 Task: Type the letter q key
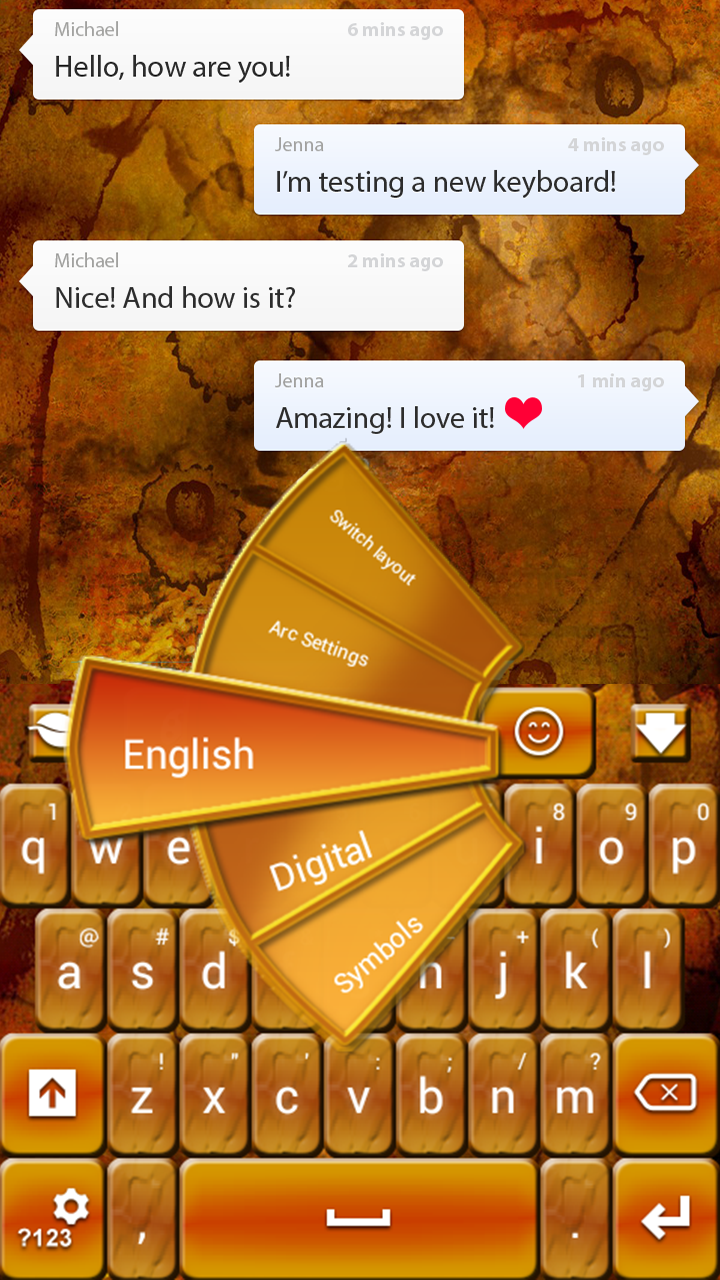pyautogui.click(x=34, y=846)
